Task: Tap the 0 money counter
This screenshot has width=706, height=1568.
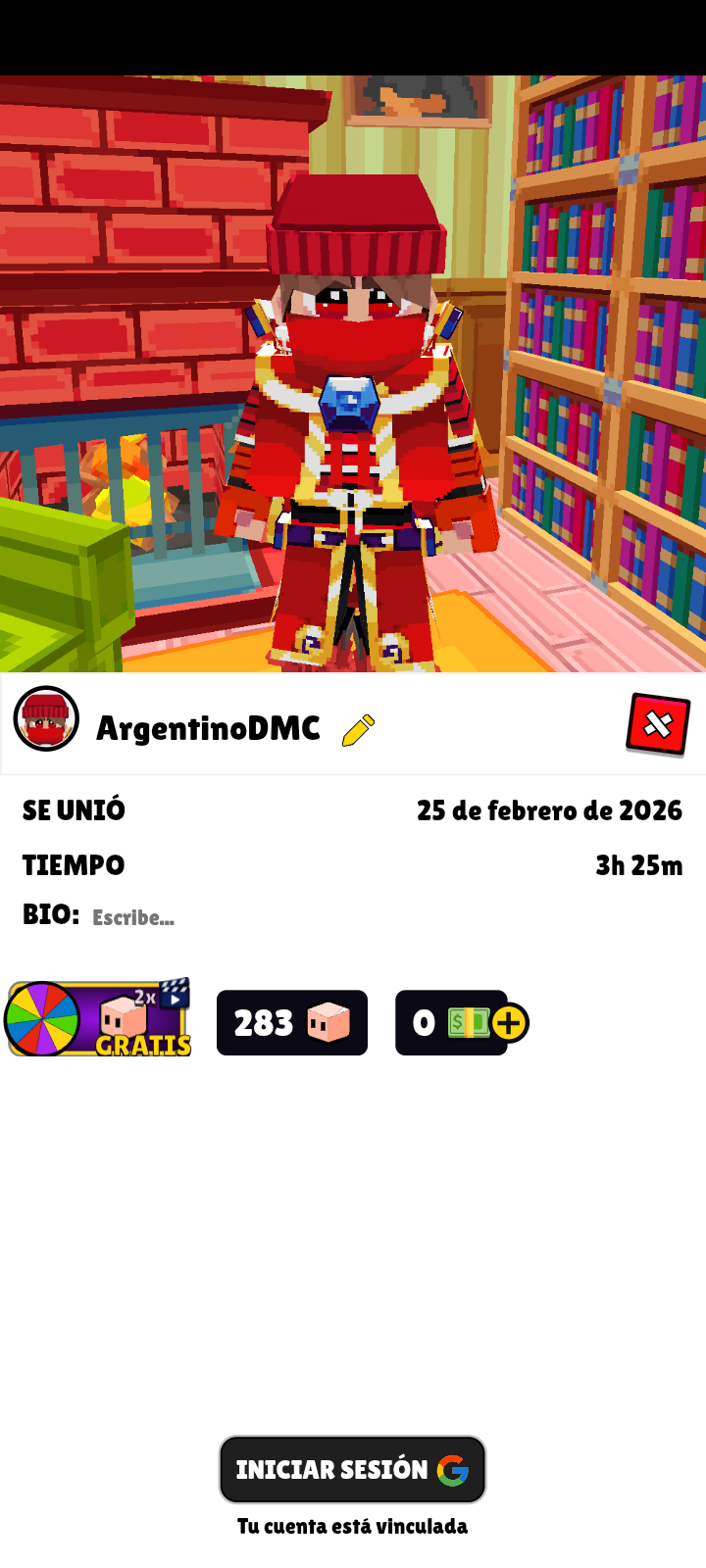Action: [424, 1022]
